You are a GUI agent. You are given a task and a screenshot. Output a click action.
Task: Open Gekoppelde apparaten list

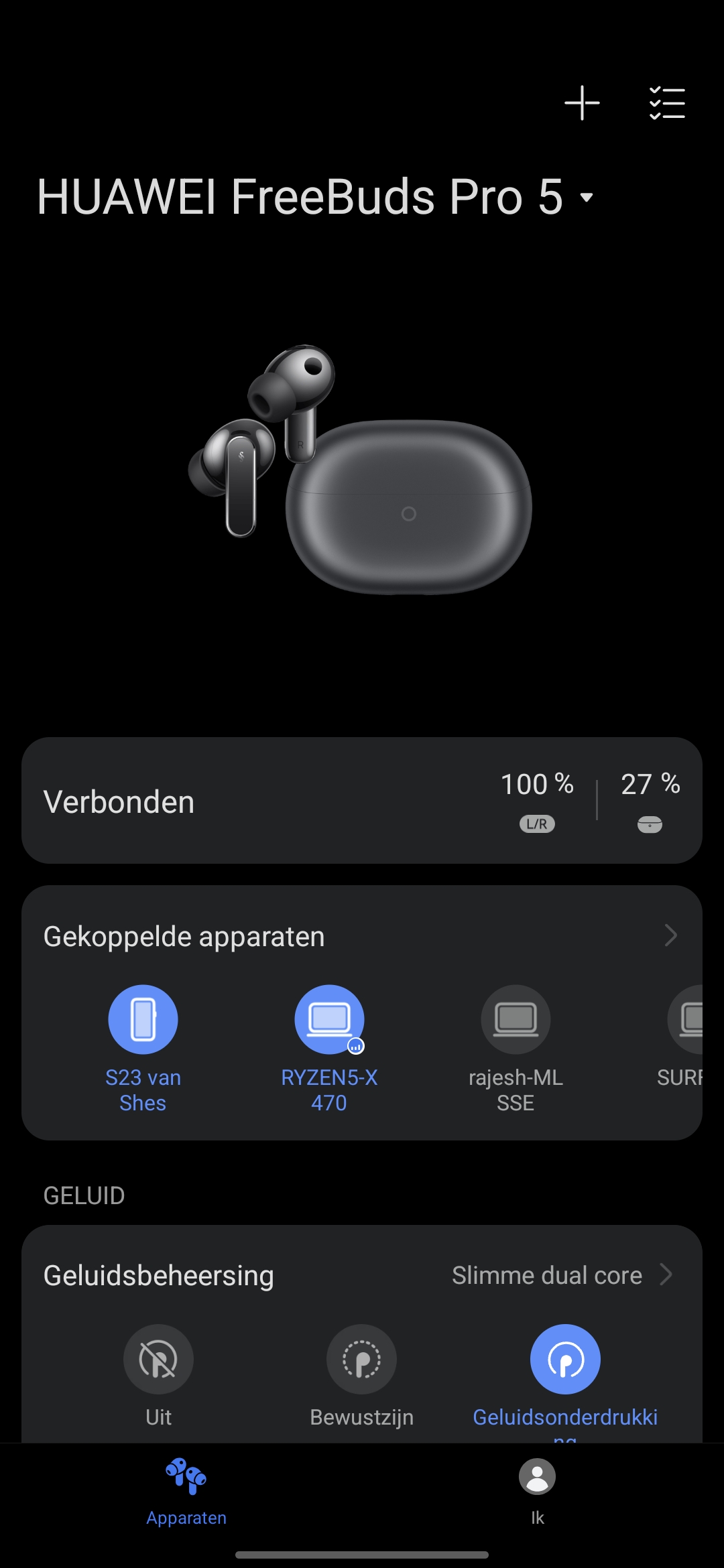click(x=670, y=935)
